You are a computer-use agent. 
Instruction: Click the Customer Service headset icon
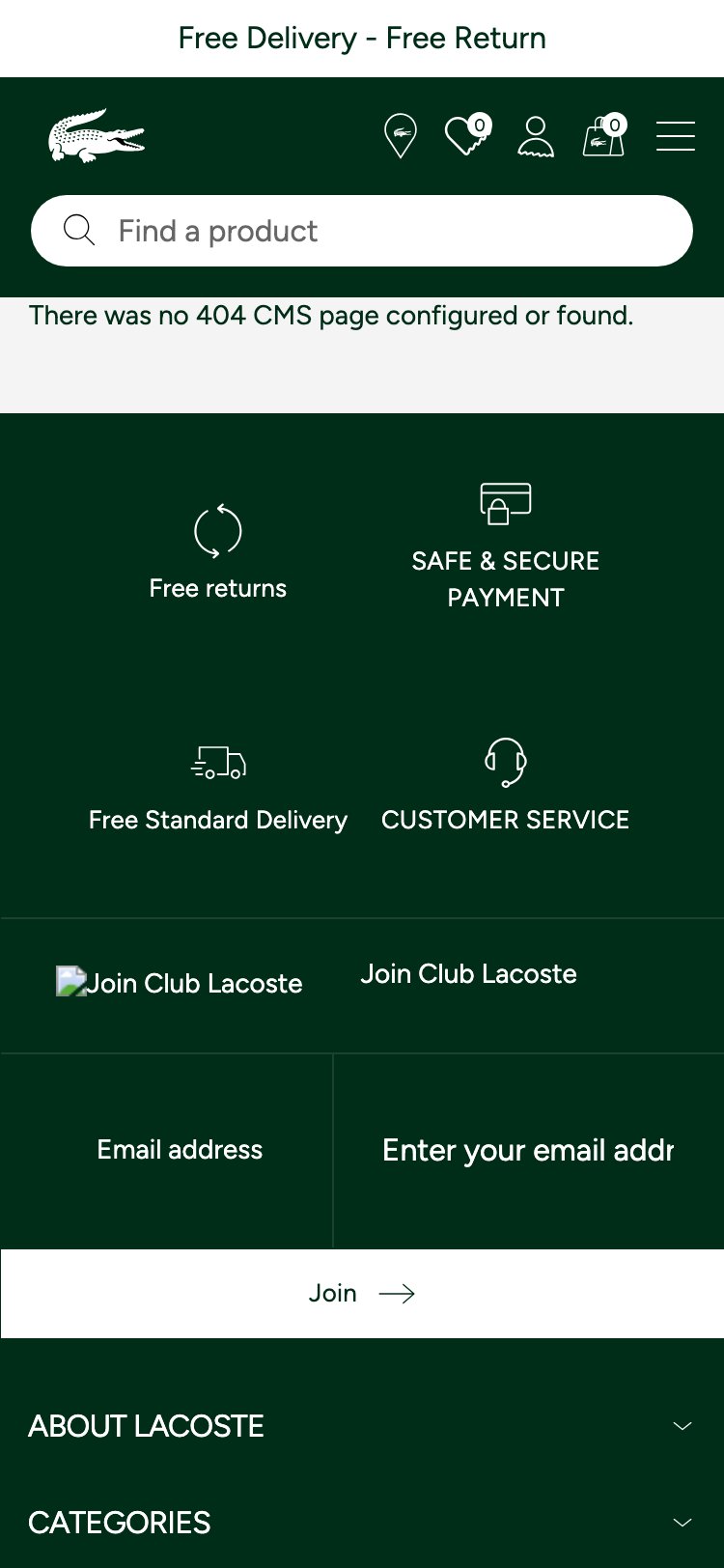point(505,762)
